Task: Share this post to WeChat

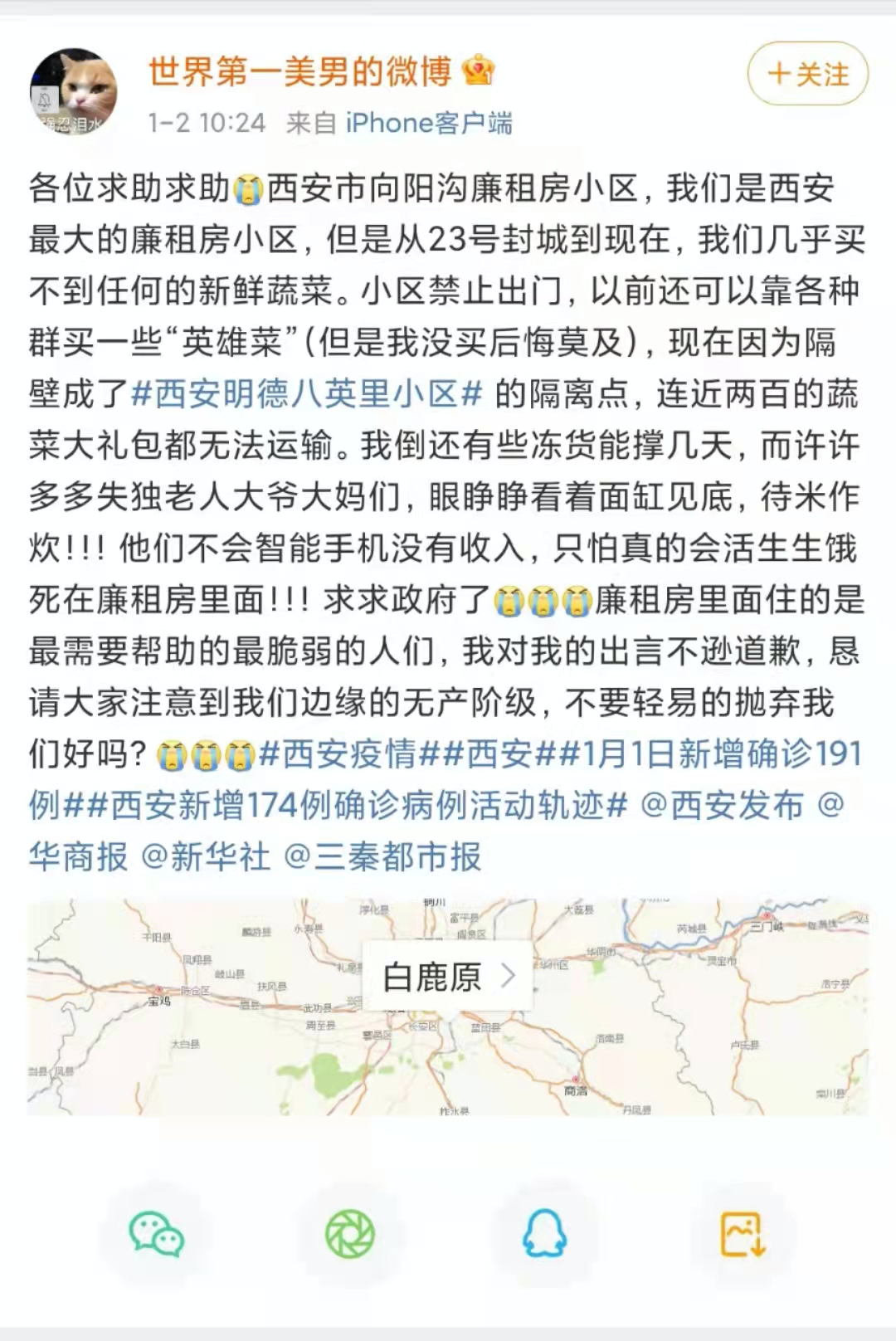Action: click(156, 1234)
